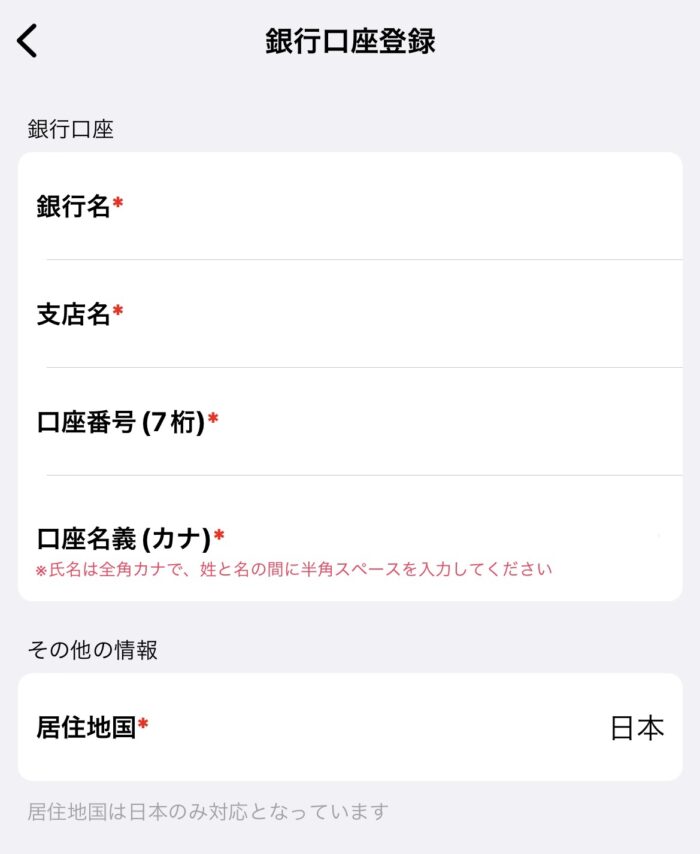Go back from 銀行口座登録 screen
Screen dimensions: 700x854
[x=27, y=41]
